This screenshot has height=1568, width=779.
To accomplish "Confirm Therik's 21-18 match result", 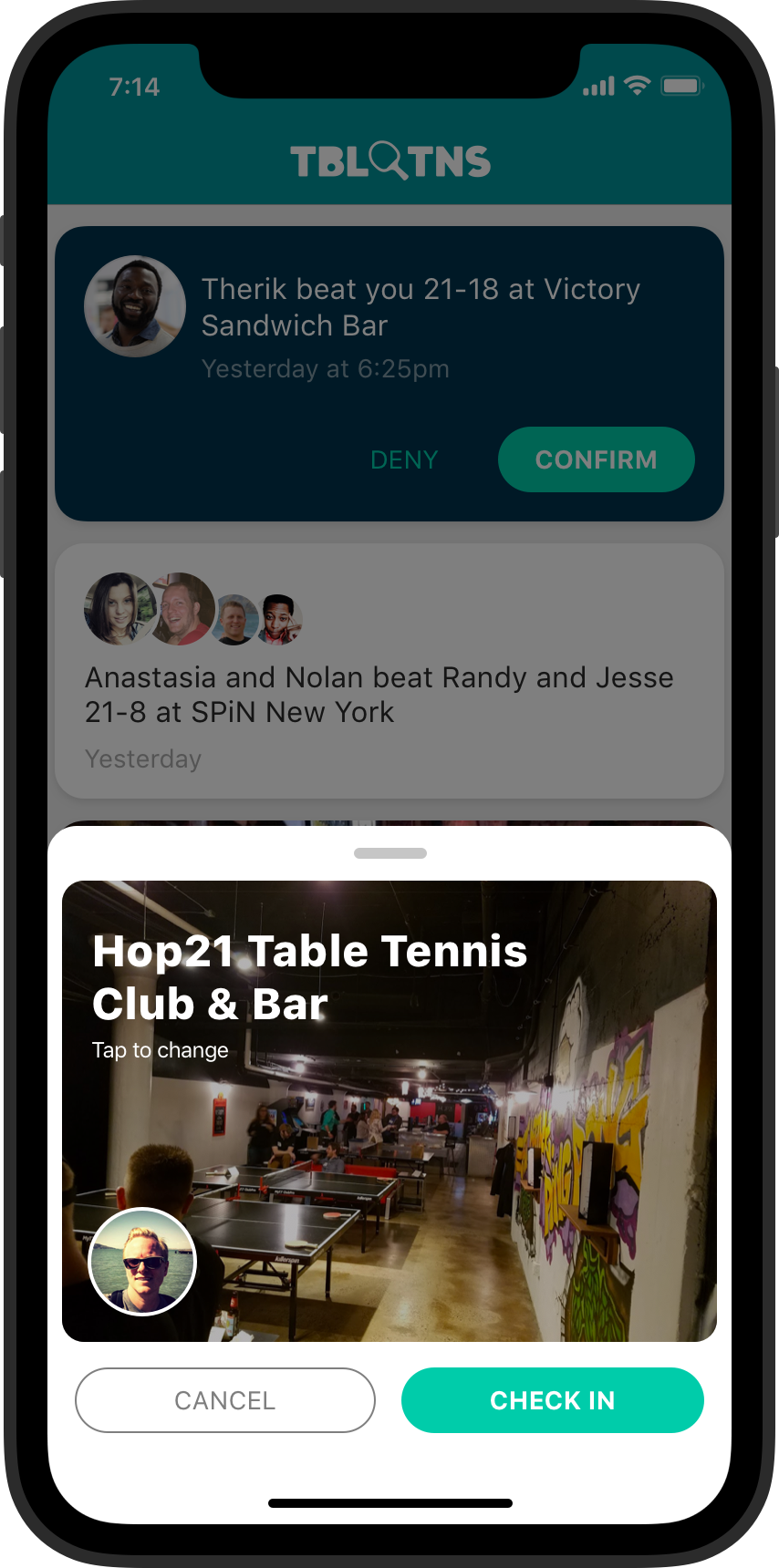I will pyautogui.click(x=596, y=459).
